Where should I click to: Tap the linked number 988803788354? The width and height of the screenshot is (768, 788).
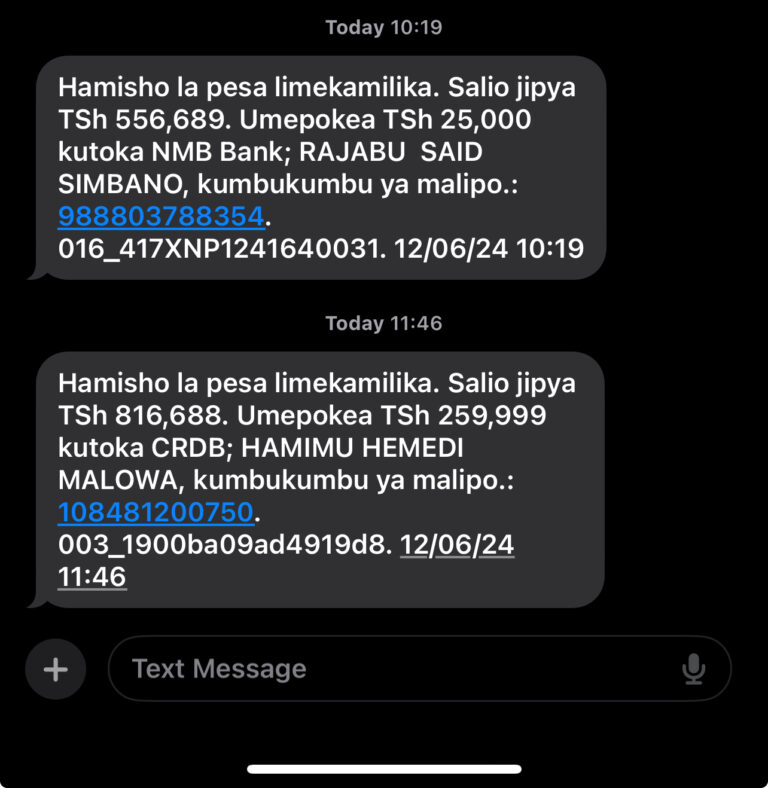pyautogui.click(x=160, y=215)
